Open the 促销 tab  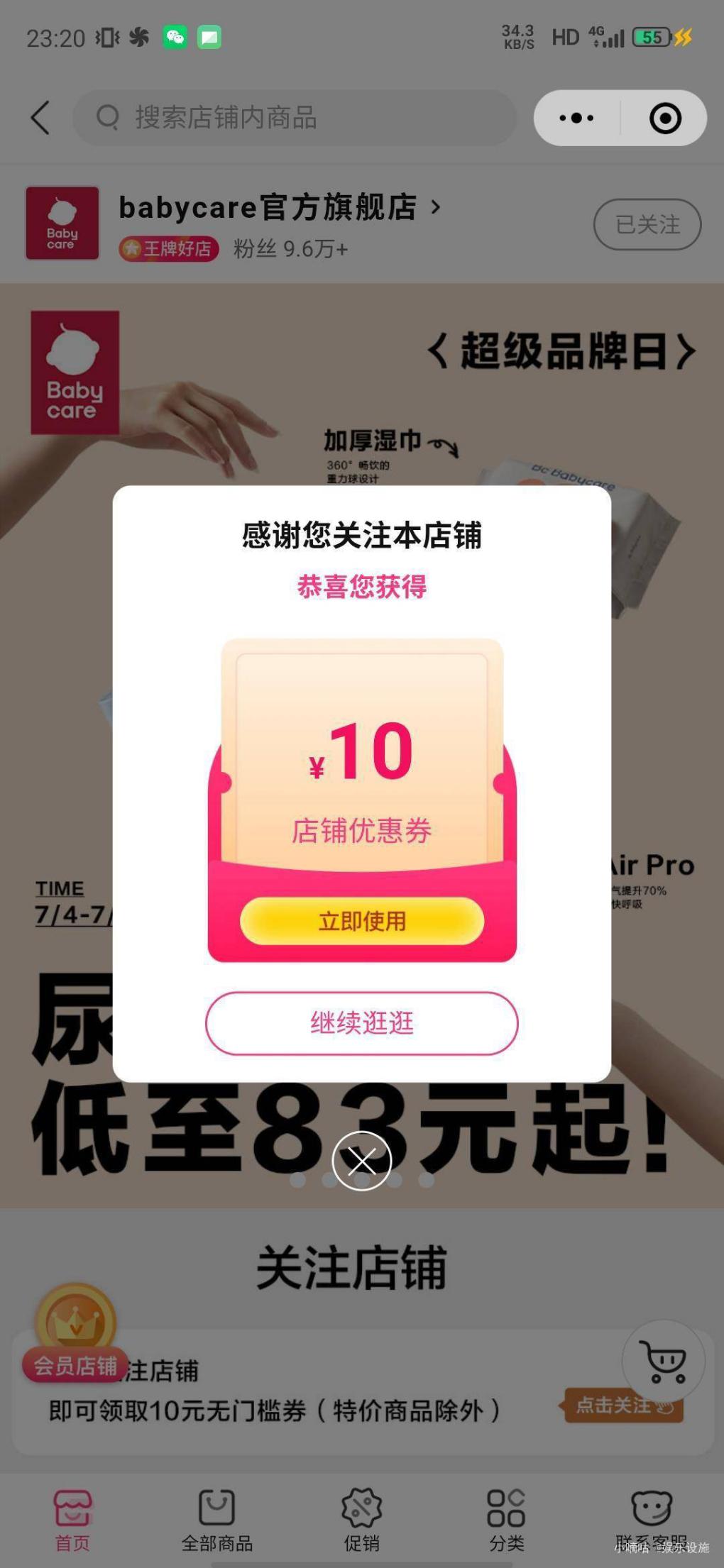(362, 1520)
